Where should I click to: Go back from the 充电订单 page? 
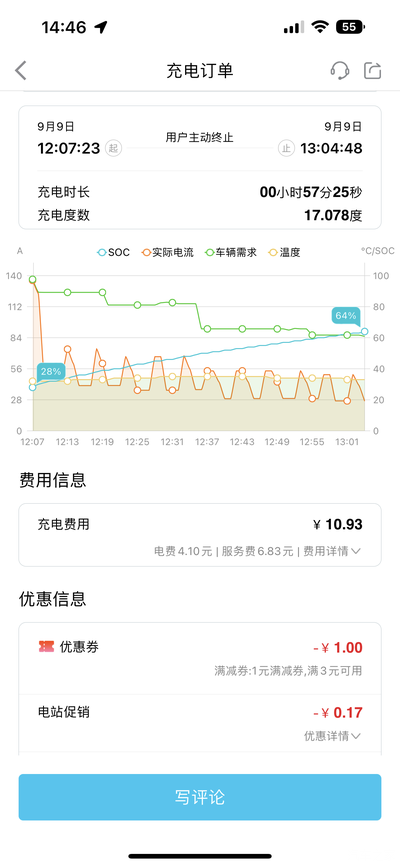20,71
